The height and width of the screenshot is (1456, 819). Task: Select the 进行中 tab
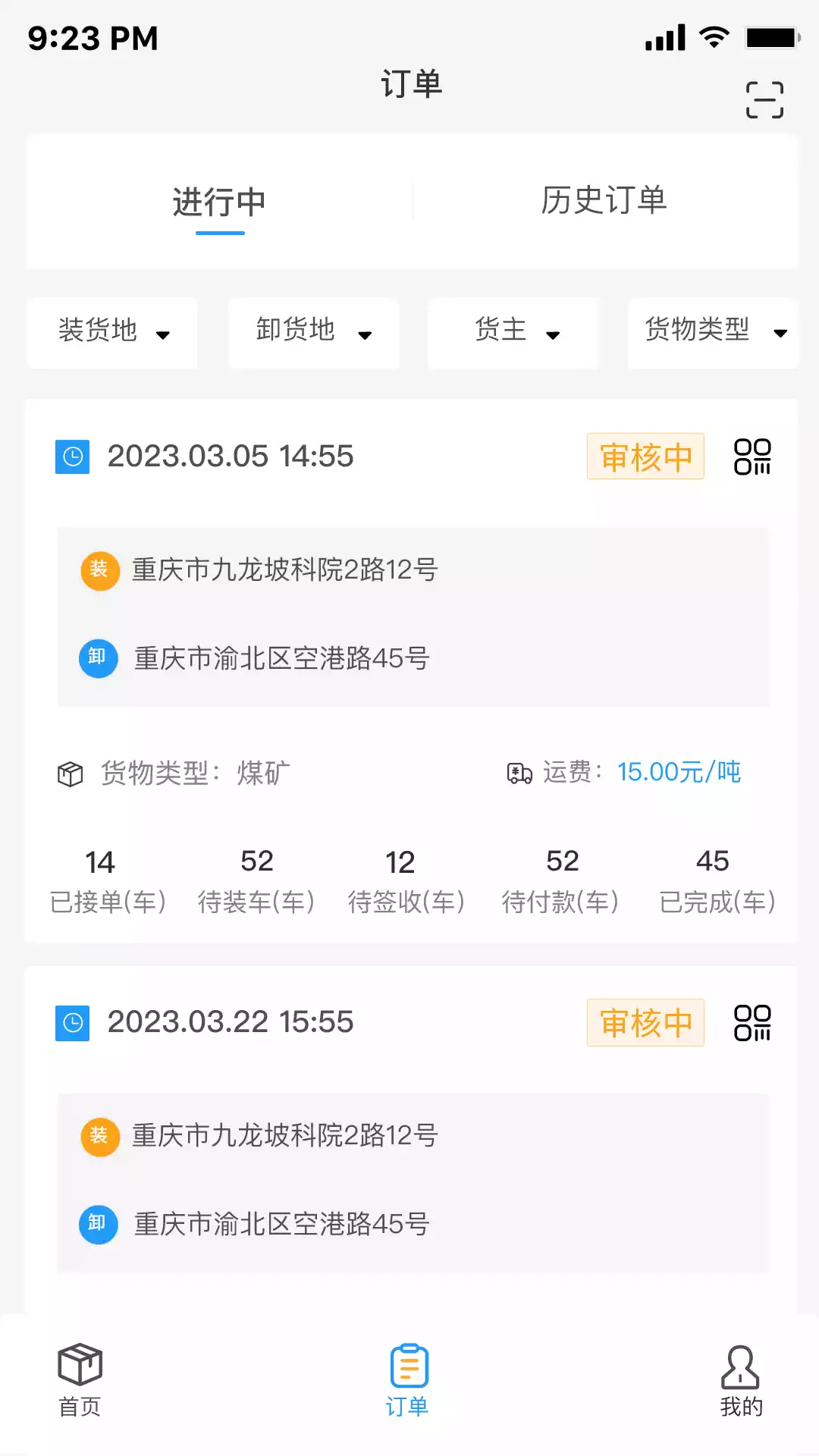[x=219, y=200]
